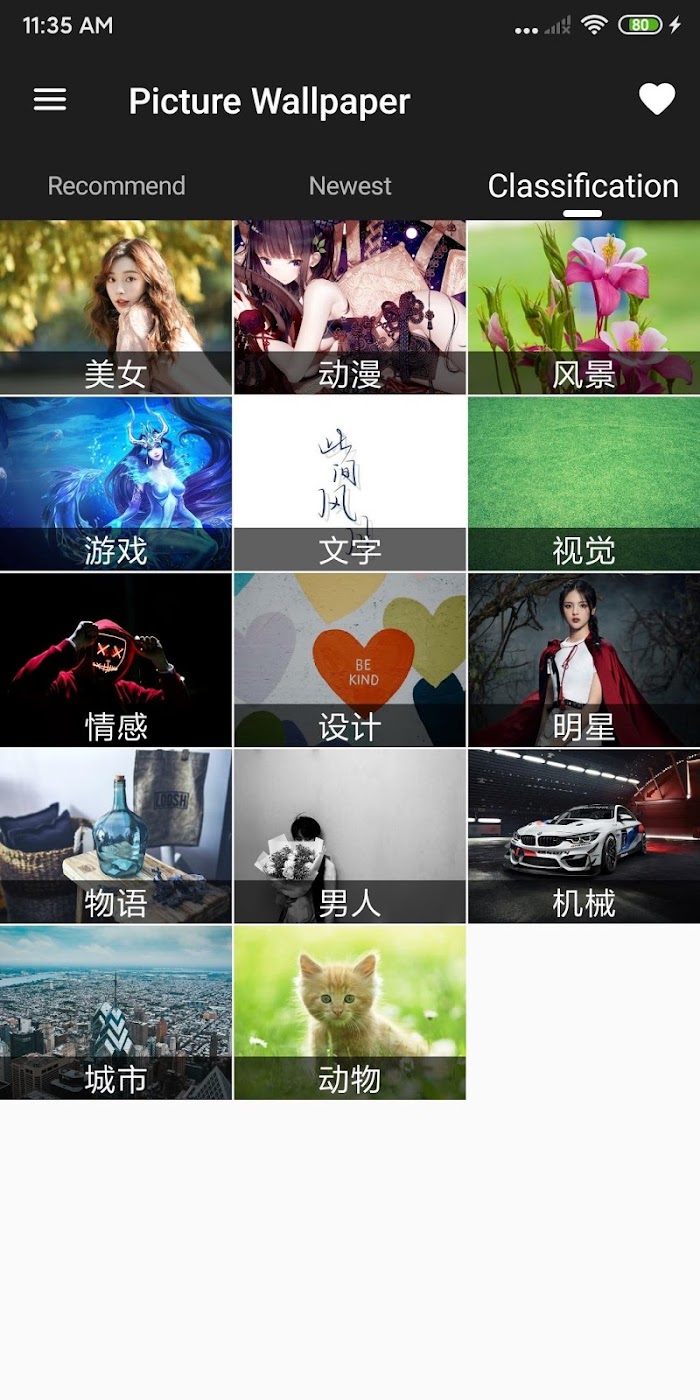This screenshot has width=700, height=1400.
Task: Browse the 风景 landscape category
Action: point(584,307)
